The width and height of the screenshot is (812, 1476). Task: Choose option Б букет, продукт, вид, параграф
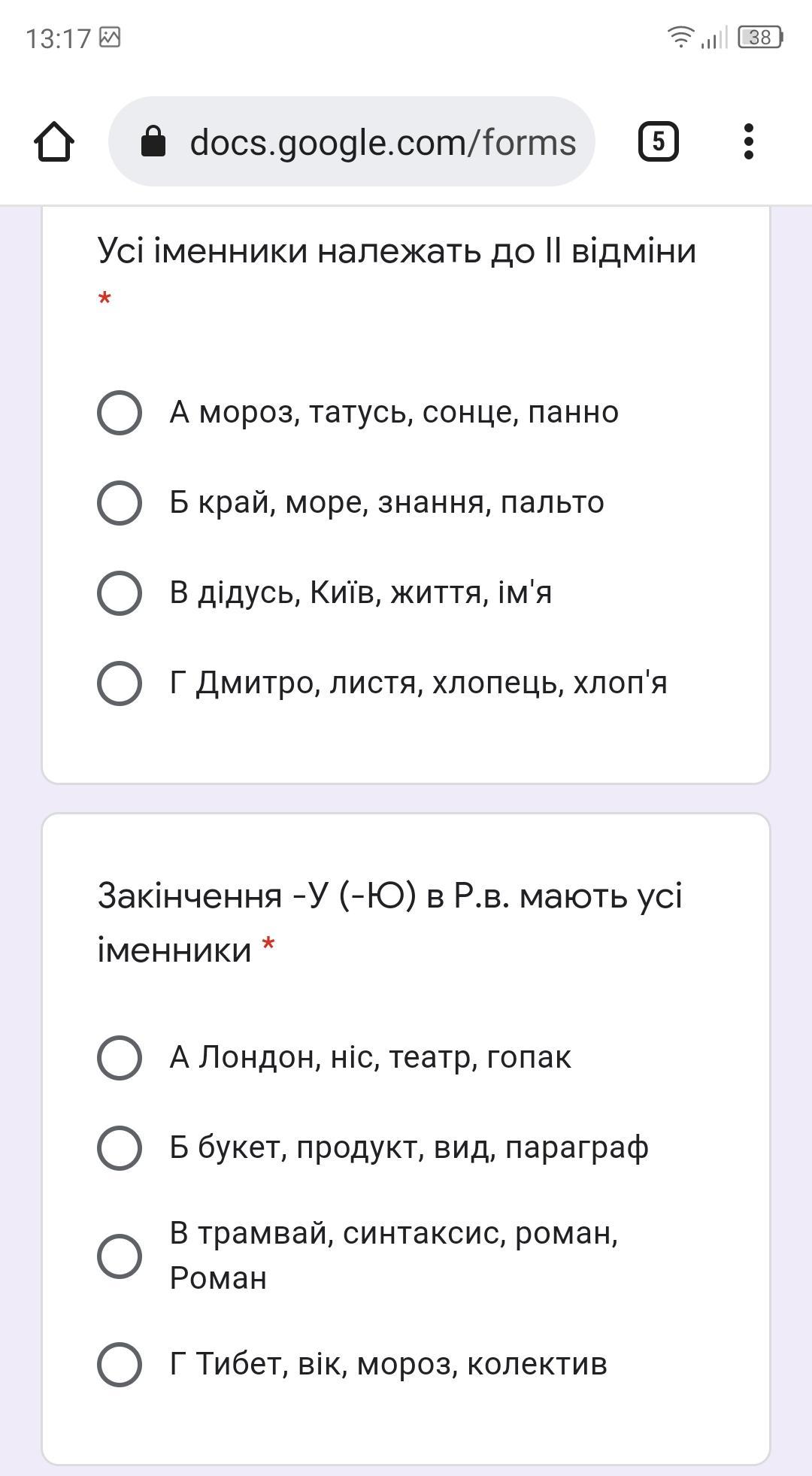coord(120,1148)
